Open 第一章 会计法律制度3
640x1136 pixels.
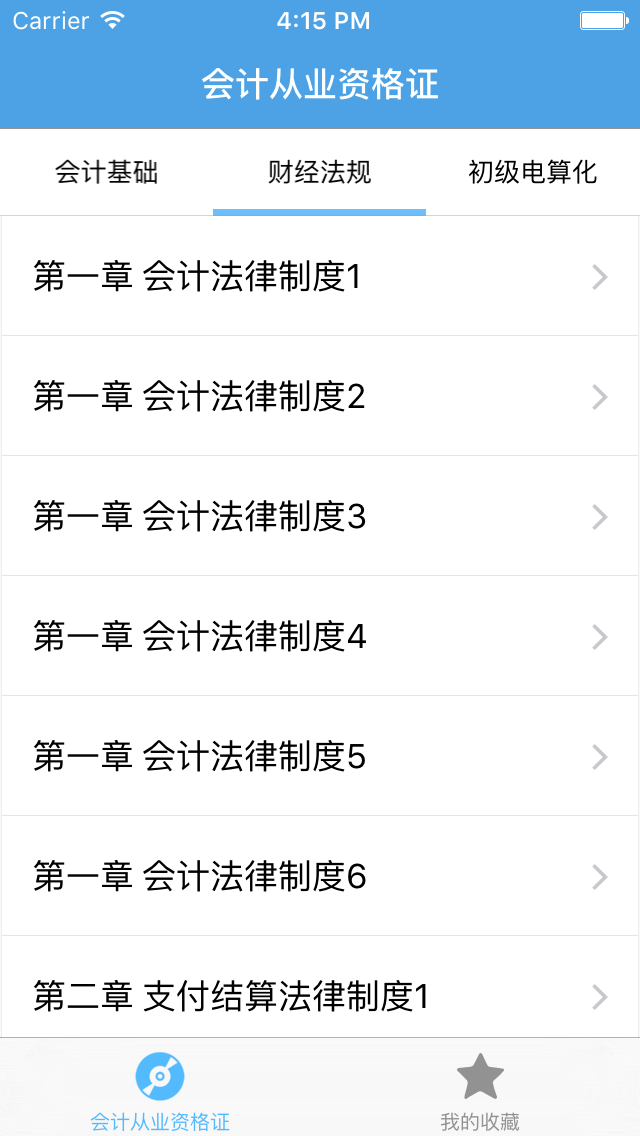[320, 517]
